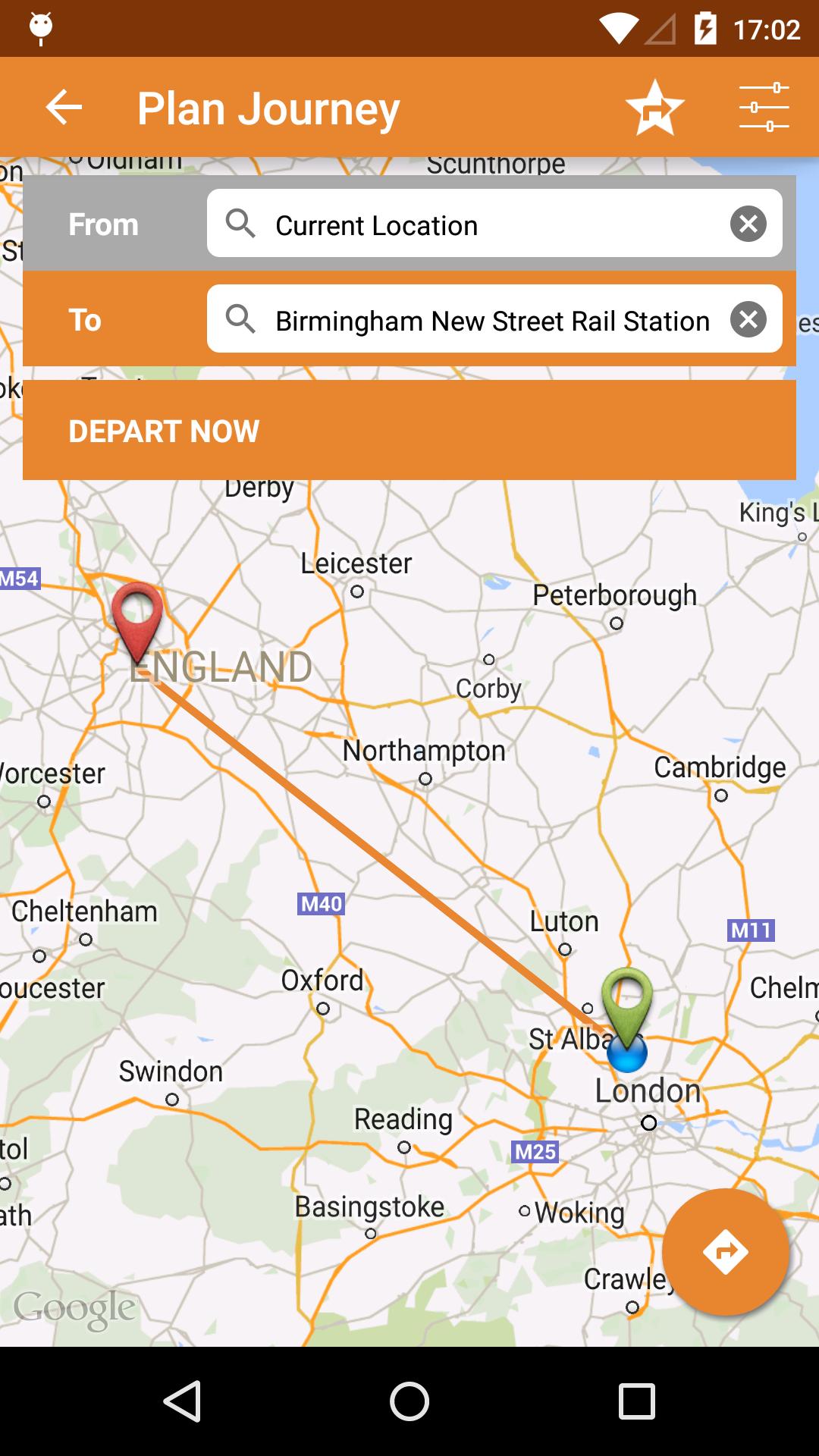
Task: Open the DEPART NOW time selector
Action: [409, 431]
